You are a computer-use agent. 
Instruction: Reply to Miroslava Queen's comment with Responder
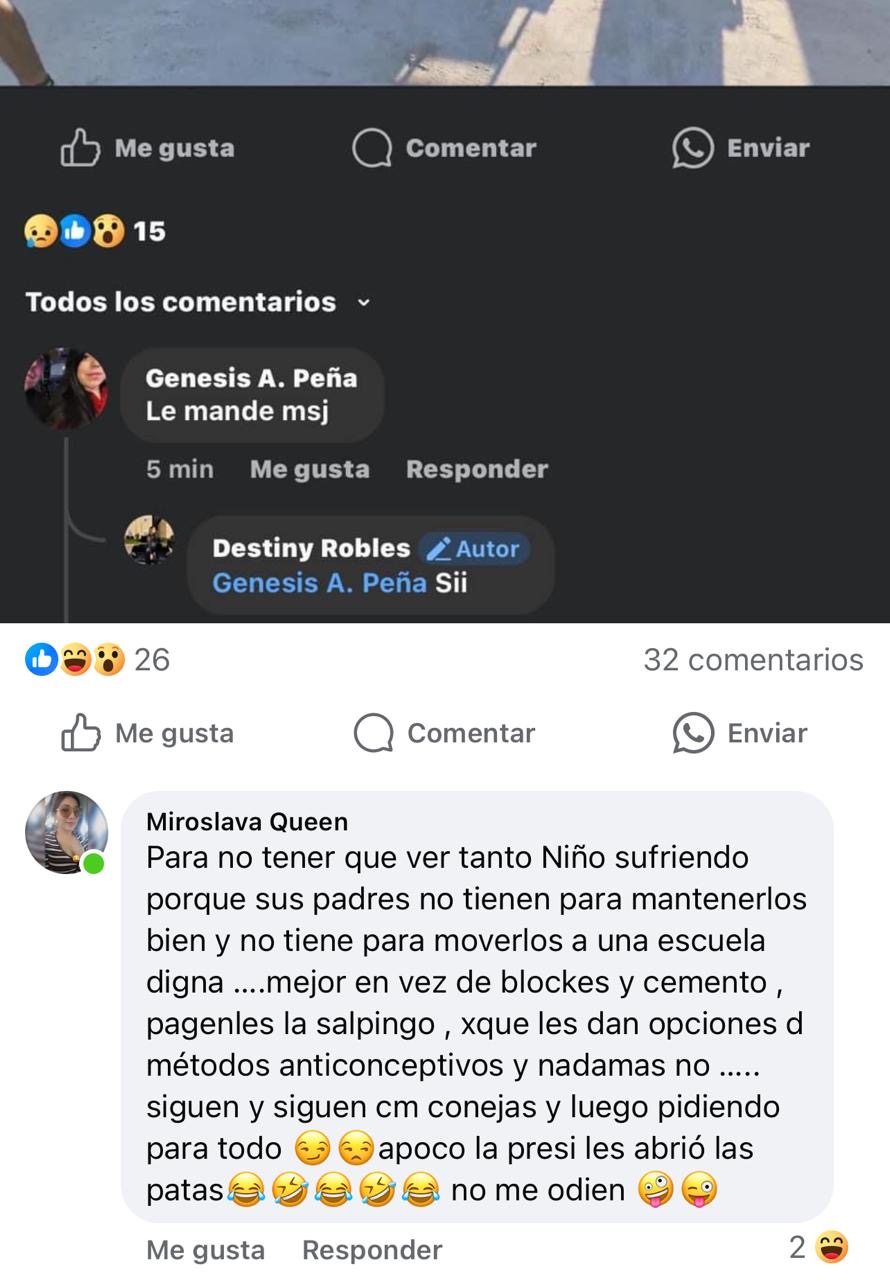372,1250
